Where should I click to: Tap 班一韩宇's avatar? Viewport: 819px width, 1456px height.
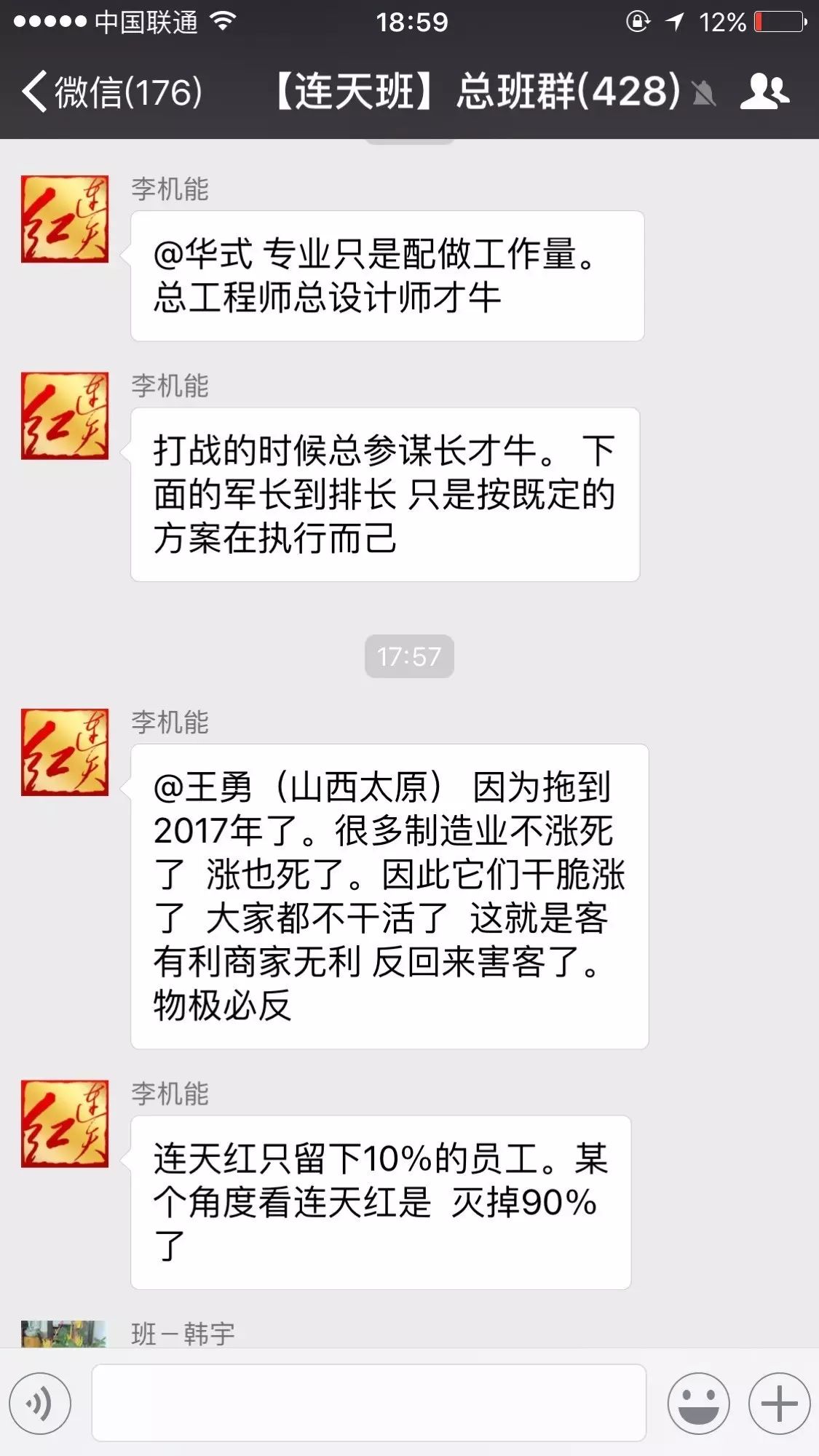coord(64,1334)
